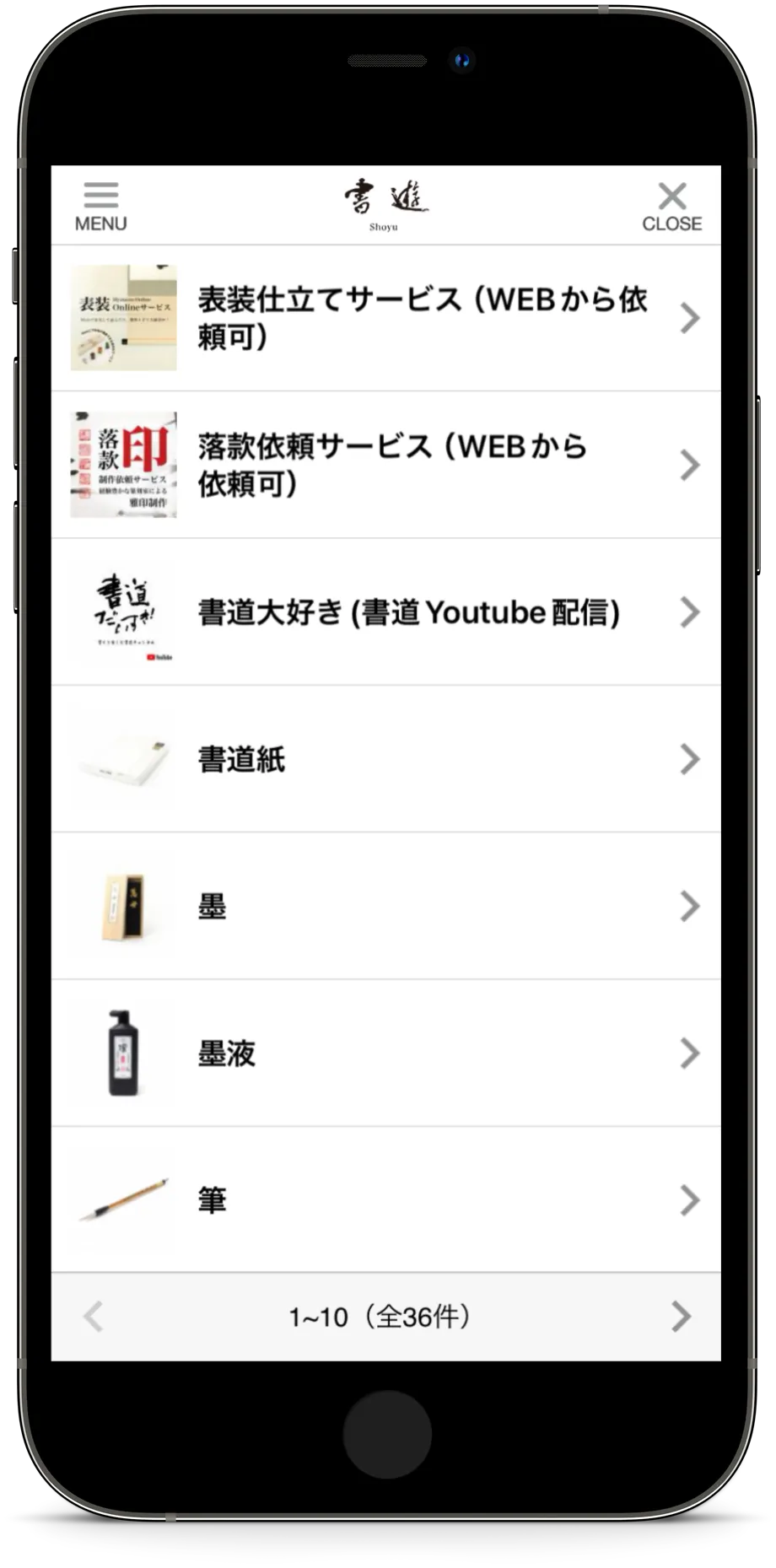Open the MENU hamburger button
Viewport: 776px width, 1568px height.
pyautogui.click(x=100, y=206)
